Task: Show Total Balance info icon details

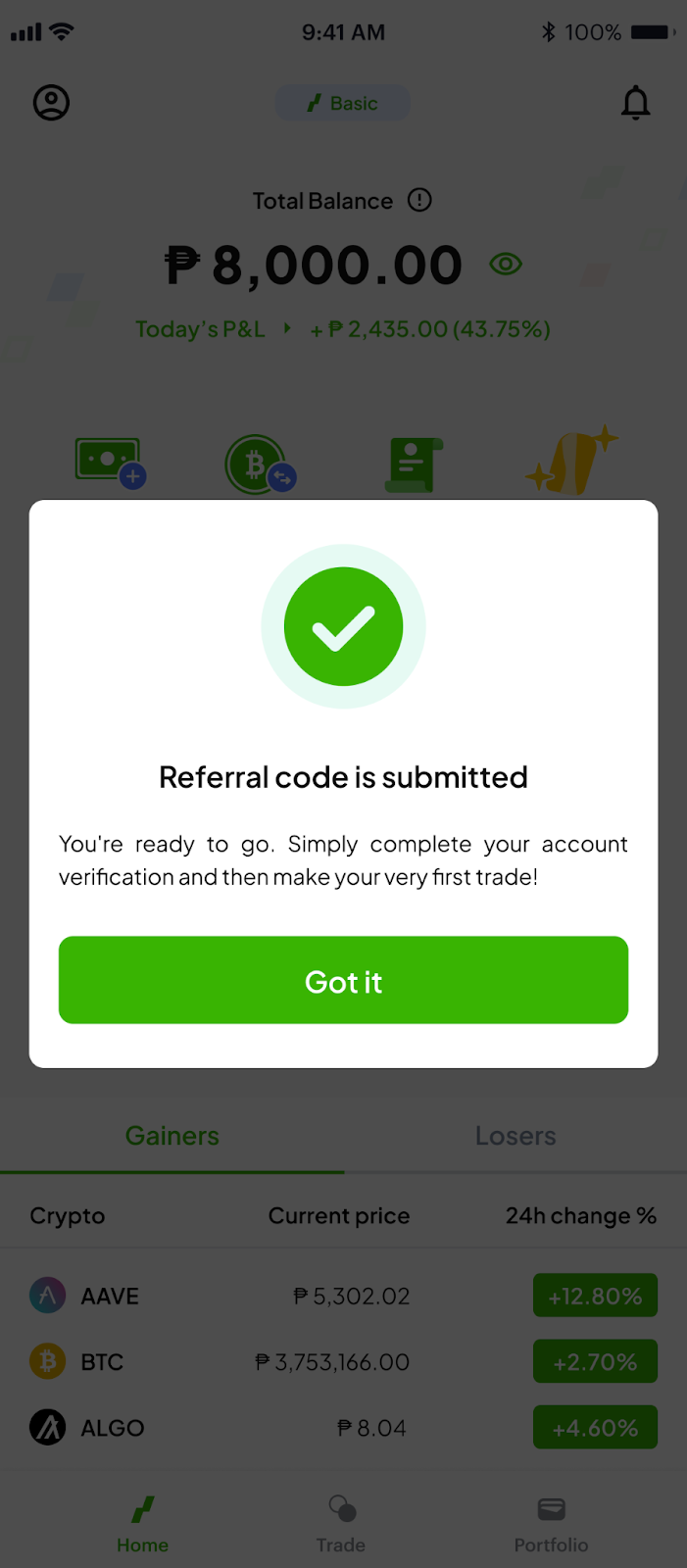Action: (x=419, y=201)
